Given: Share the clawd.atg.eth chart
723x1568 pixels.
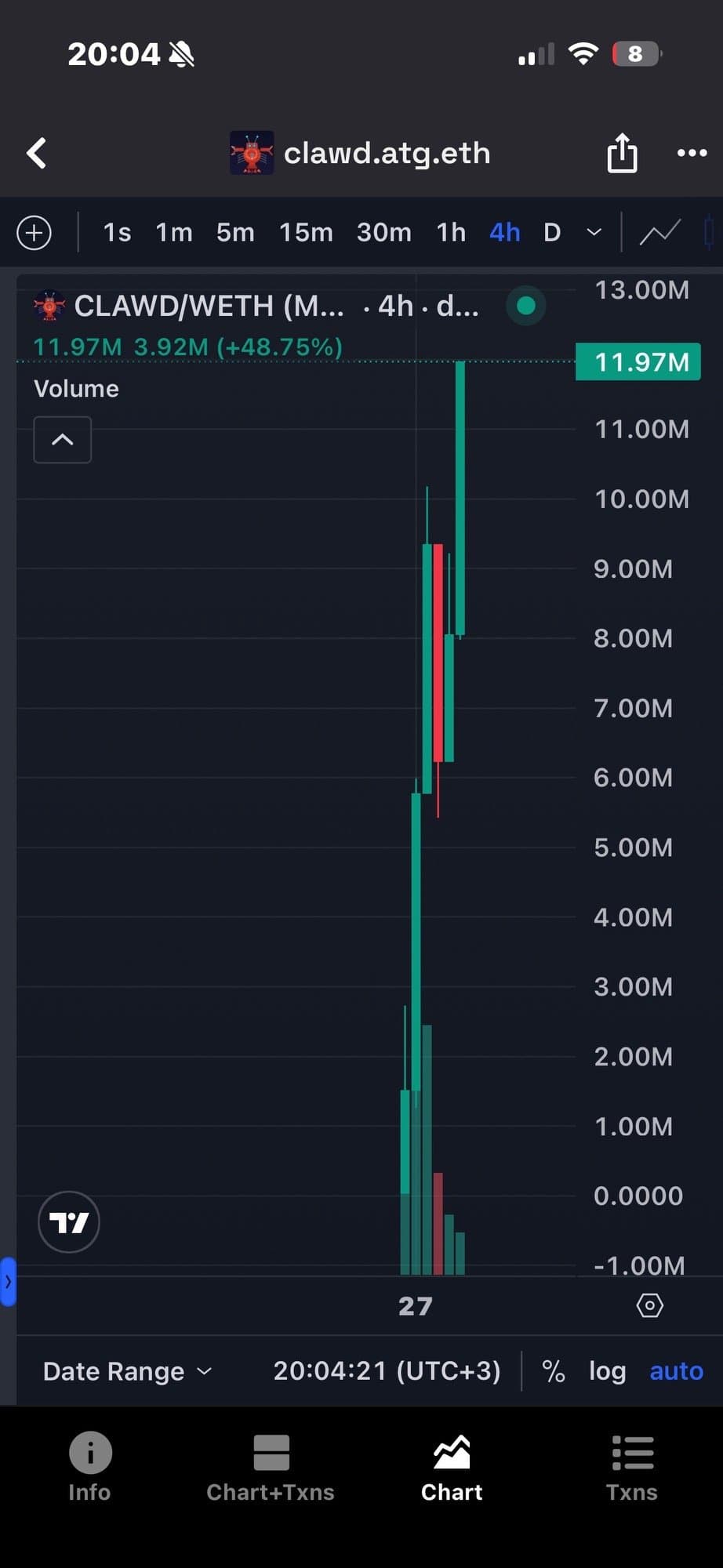Looking at the screenshot, I should click(x=622, y=153).
